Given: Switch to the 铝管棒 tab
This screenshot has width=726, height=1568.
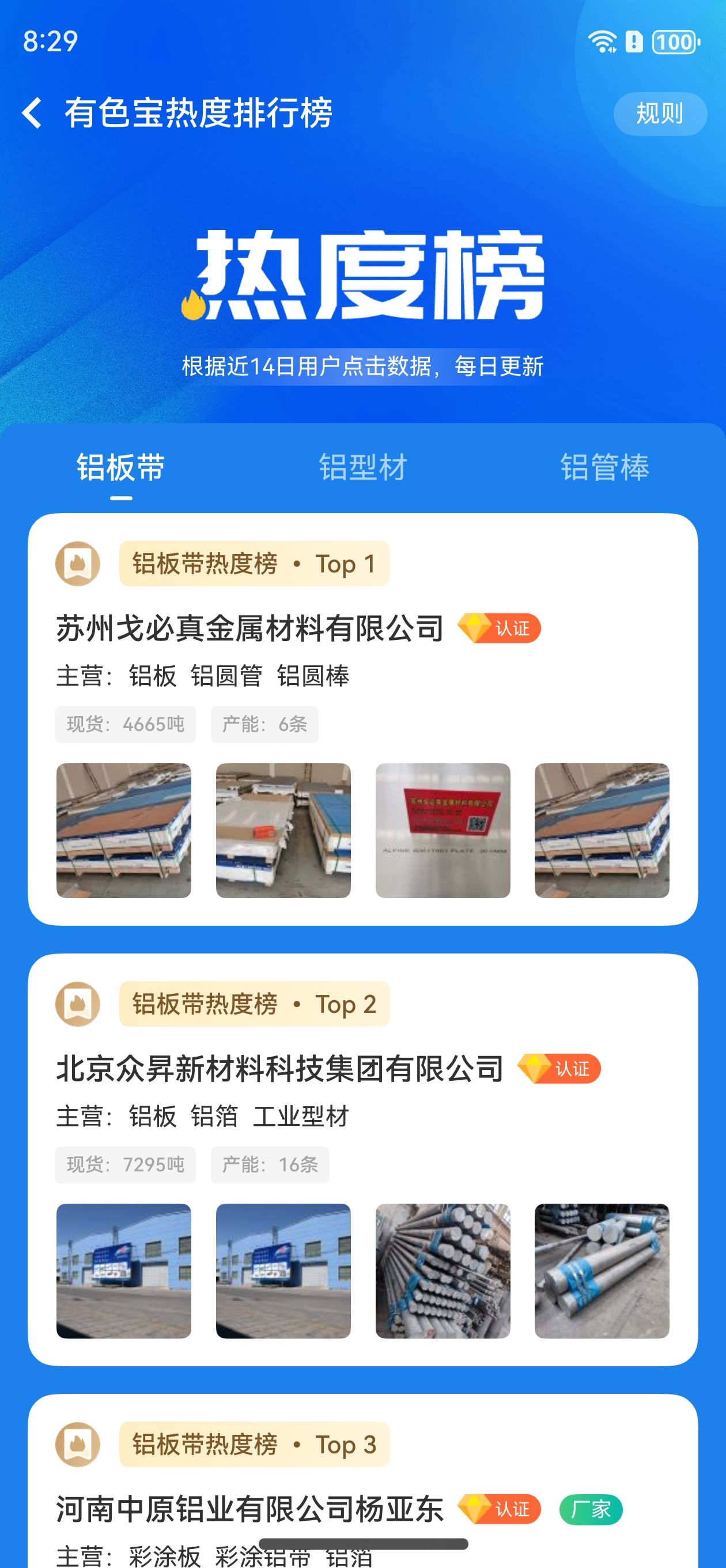Looking at the screenshot, I should pos(605,468).
